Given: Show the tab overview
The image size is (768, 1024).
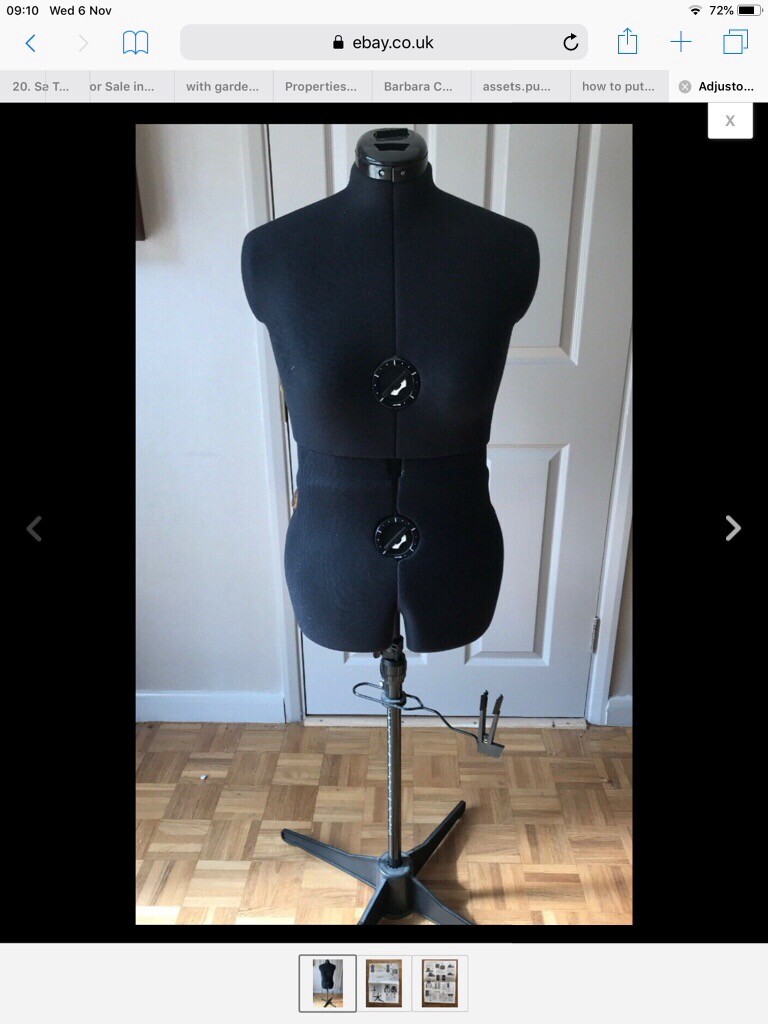Looking at the screenshot, I should point(735,41).
